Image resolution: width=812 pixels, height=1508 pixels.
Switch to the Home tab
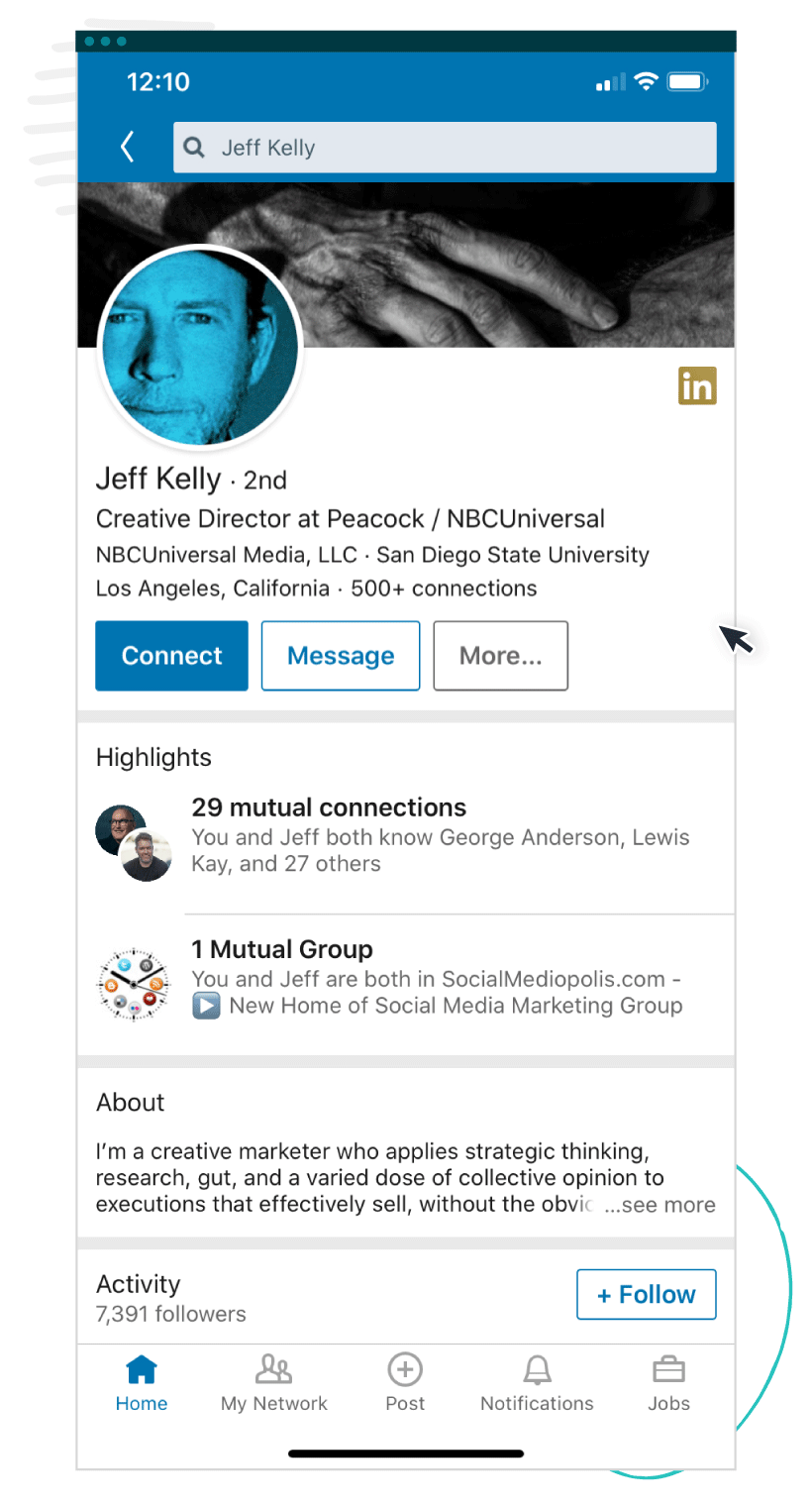click(x=142, y=1384)
